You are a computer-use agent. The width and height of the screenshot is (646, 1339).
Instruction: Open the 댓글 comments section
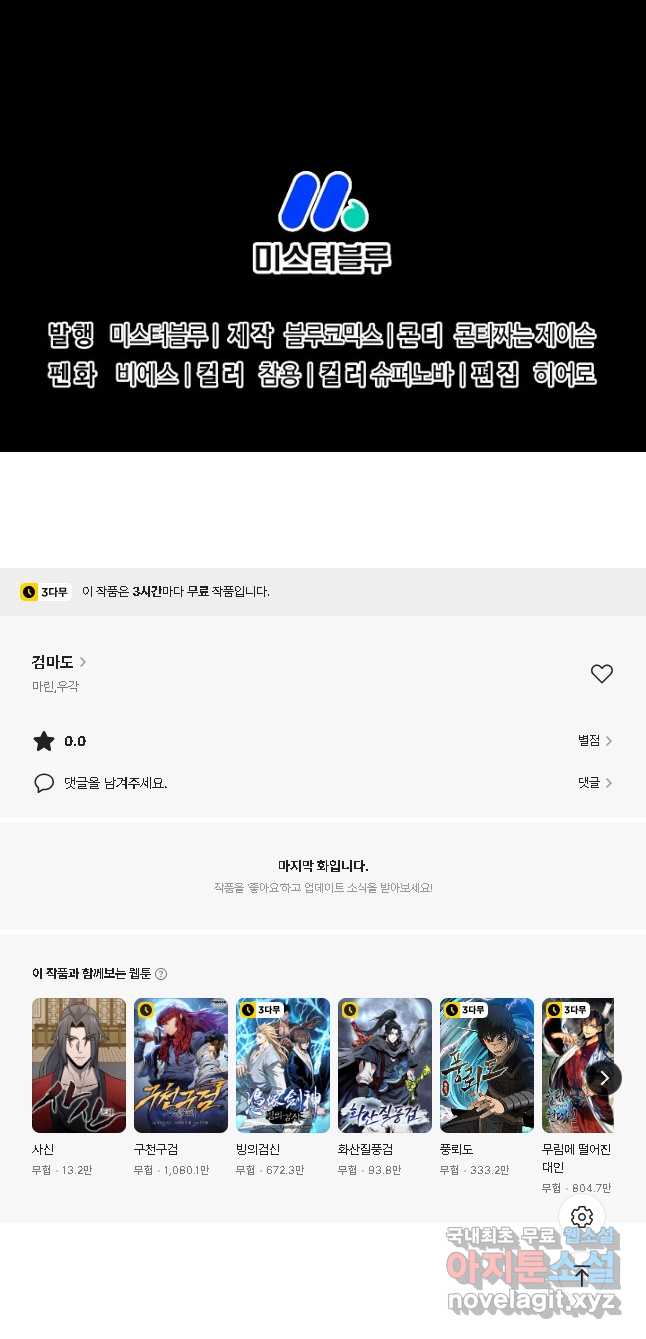[594, 783]
